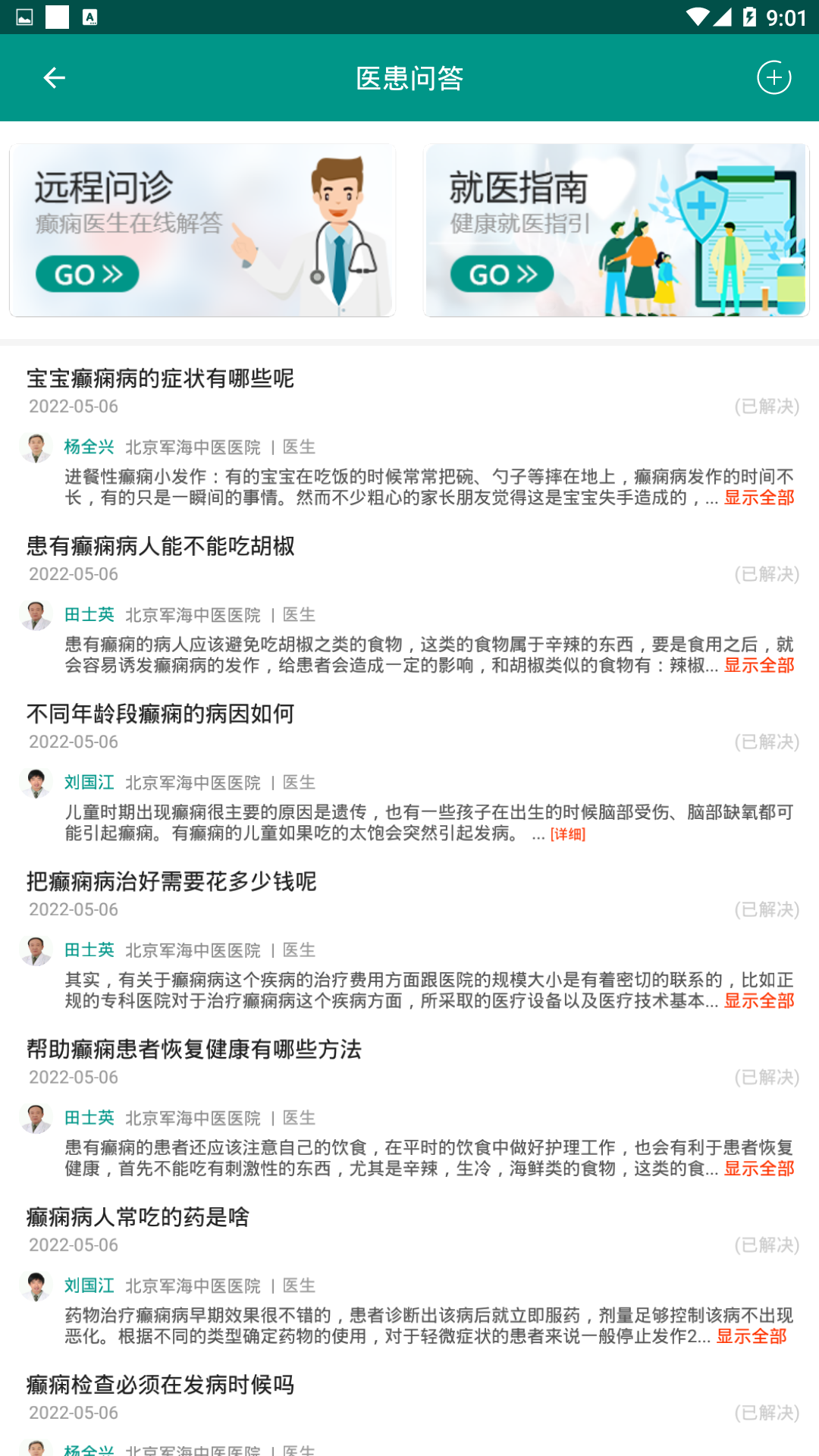Screen dimensions: 819x1456
Task: Open question 帮助癫痫患者恢复健康有哪些方法
Action: click(194, 1048)
